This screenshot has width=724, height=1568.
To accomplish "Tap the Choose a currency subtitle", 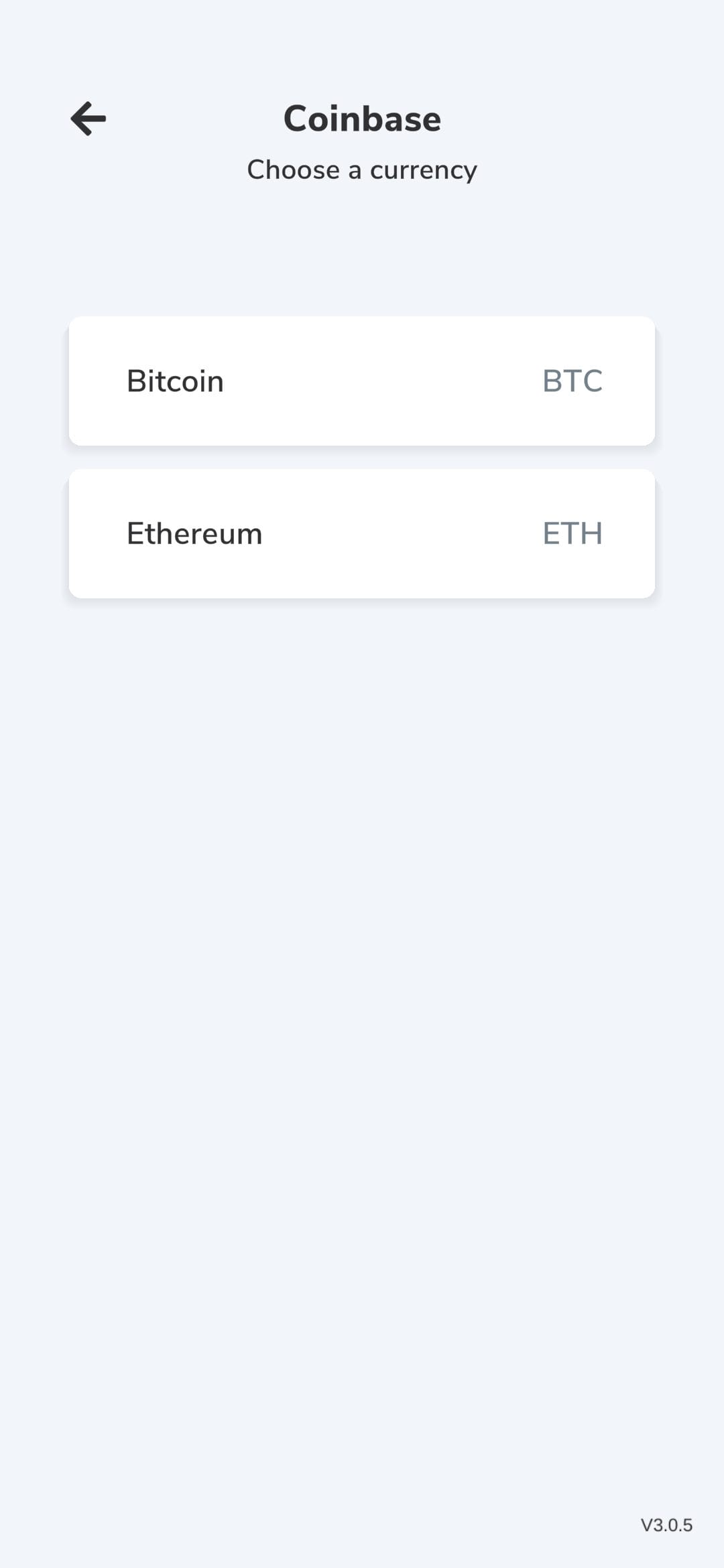I will (x=362, y=170).
